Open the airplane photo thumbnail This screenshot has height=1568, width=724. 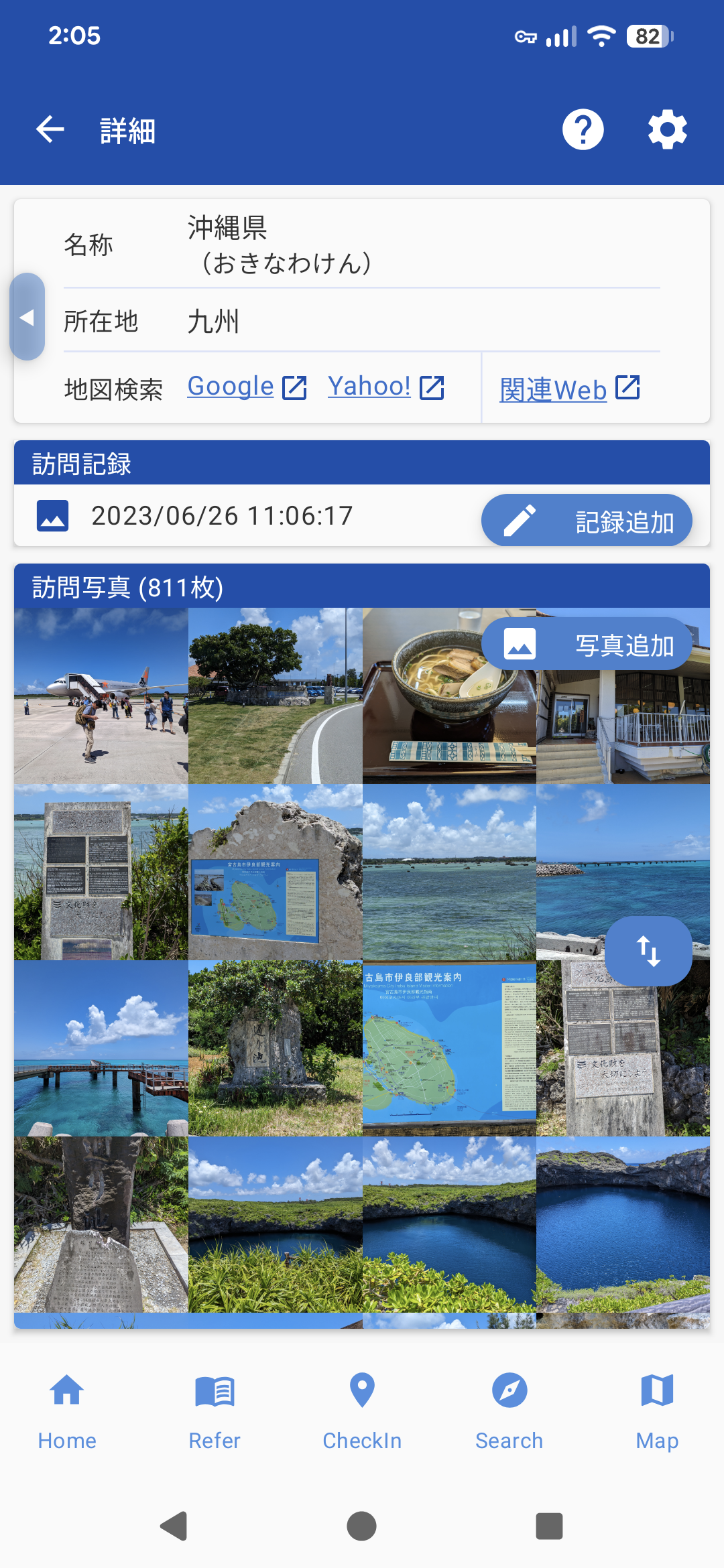click(x=101, y=696)
